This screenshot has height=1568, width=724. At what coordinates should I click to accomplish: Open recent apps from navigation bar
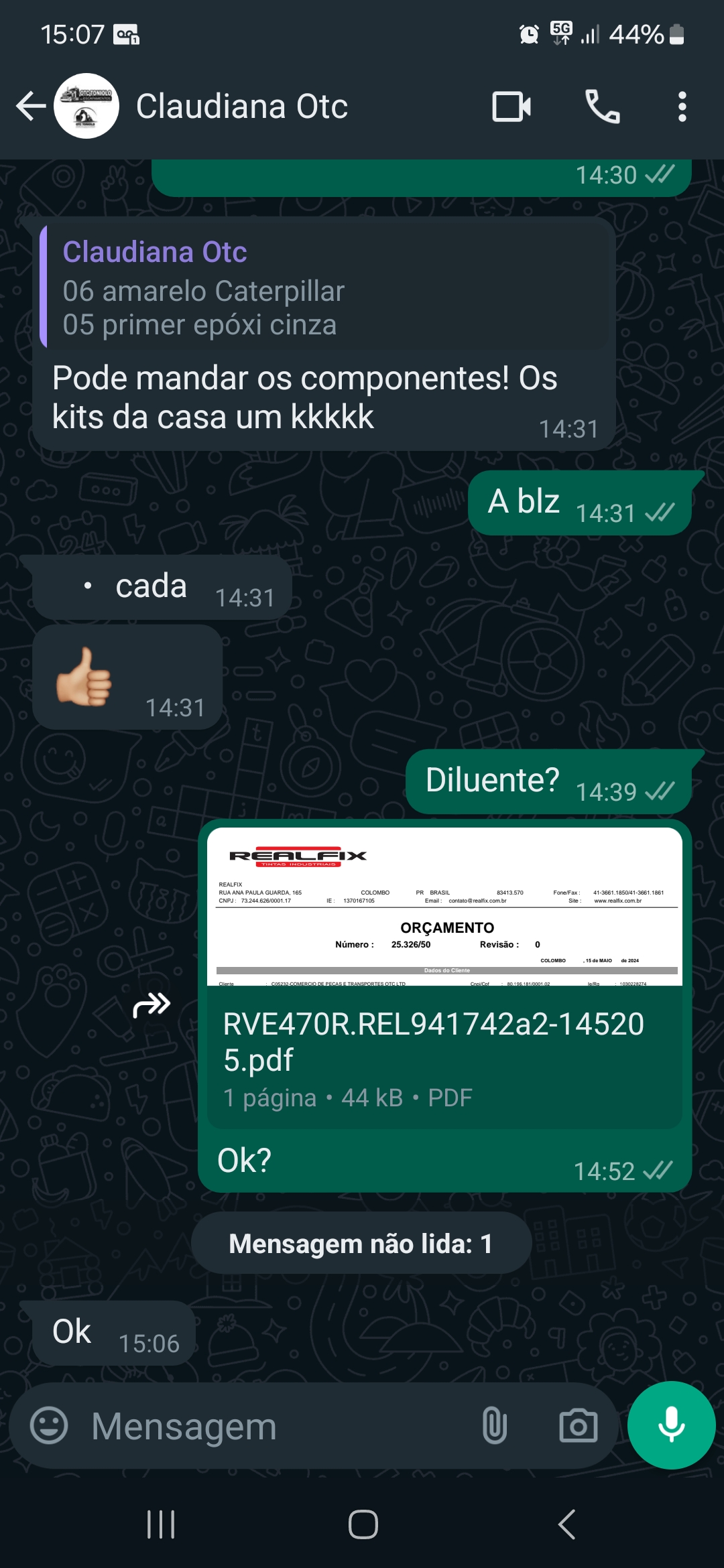161,1524
